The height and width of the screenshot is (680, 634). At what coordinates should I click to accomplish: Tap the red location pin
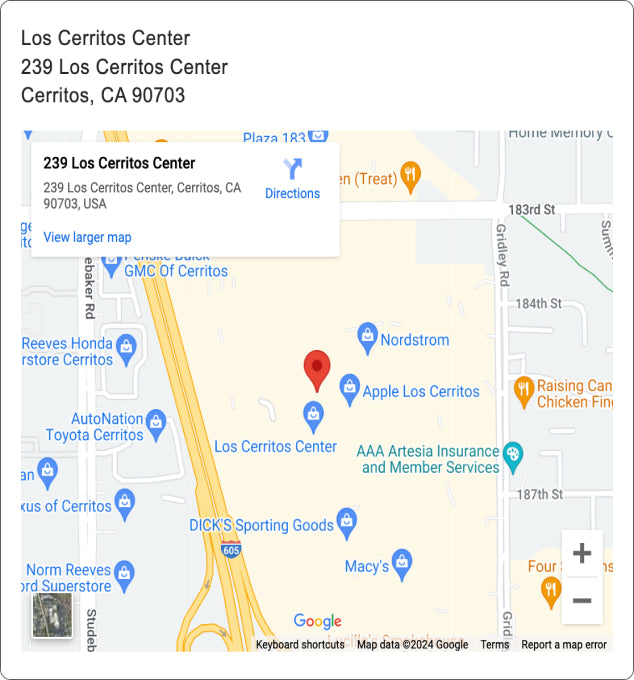click(x=317, y=368)
